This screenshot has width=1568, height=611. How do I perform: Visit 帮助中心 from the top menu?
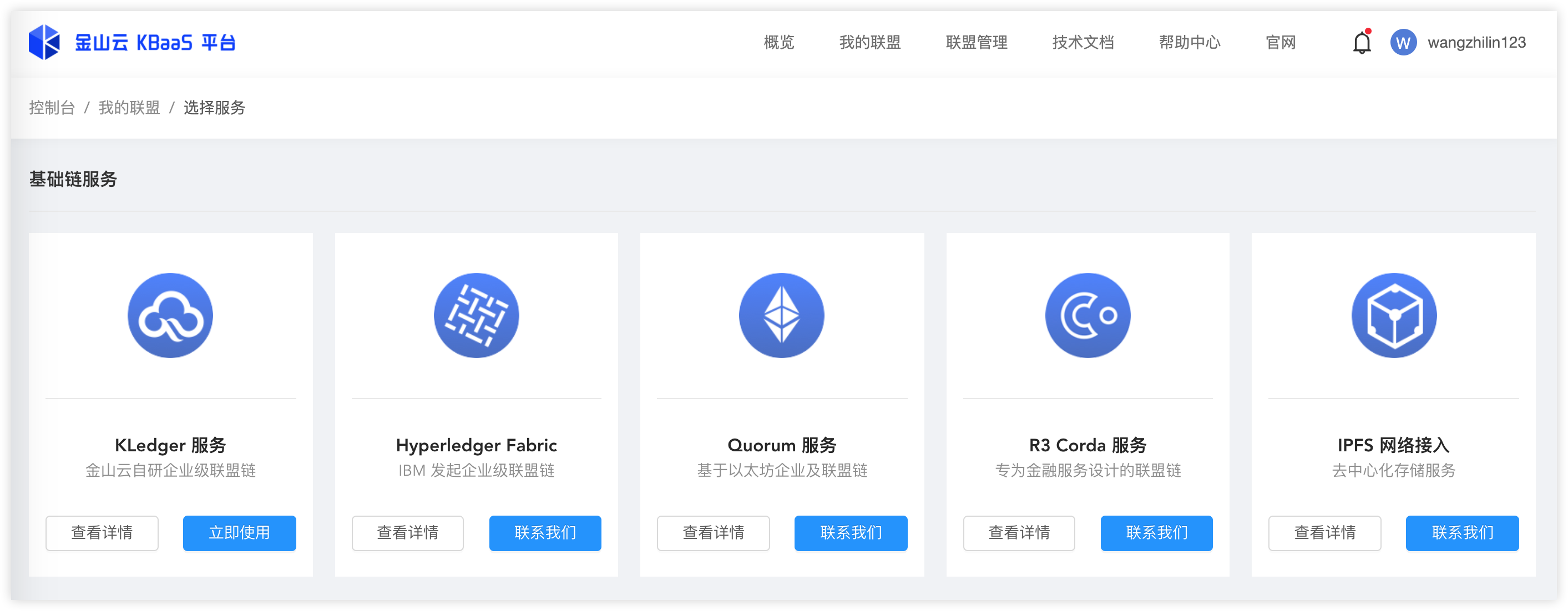[x=1190, y=43]
